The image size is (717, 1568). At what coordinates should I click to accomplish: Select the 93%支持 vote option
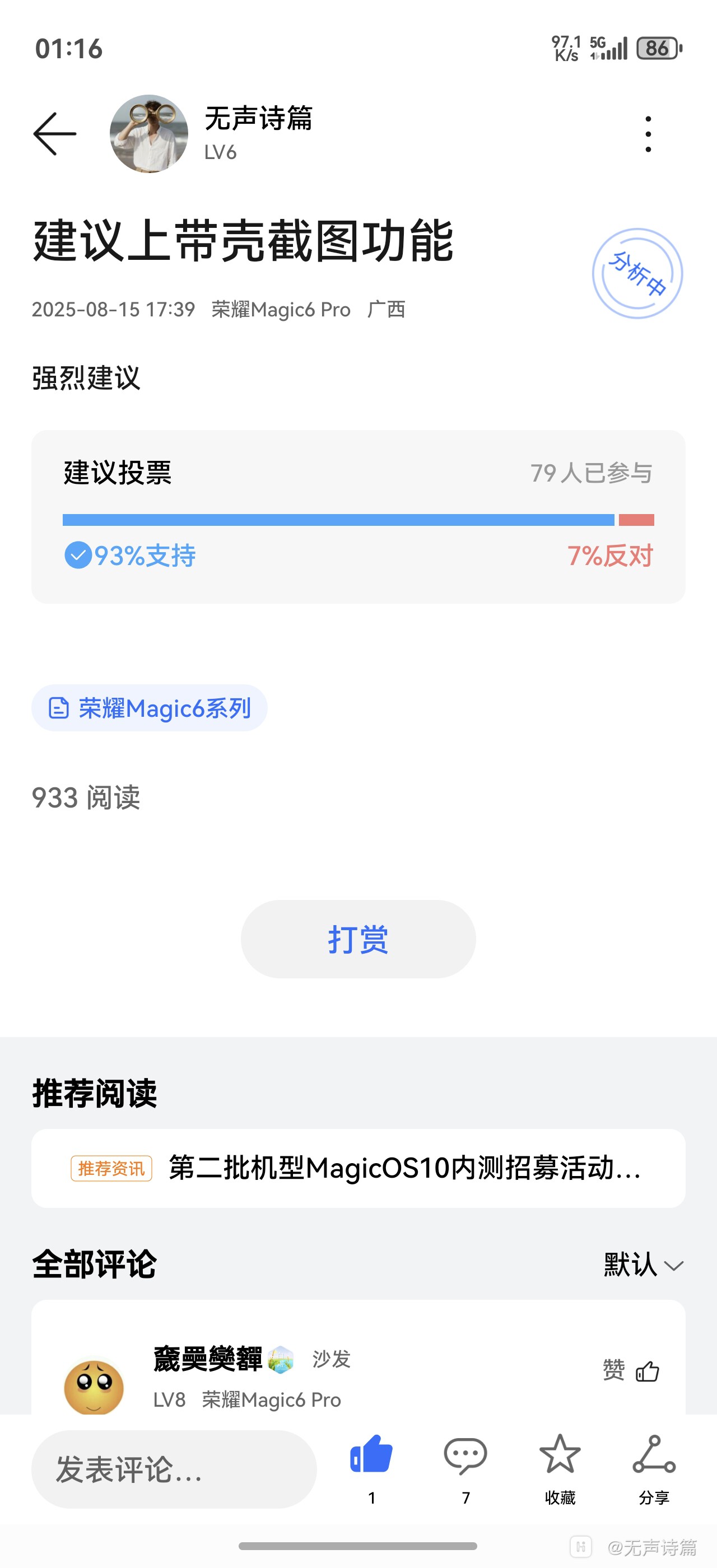click(x=131, y=555)
